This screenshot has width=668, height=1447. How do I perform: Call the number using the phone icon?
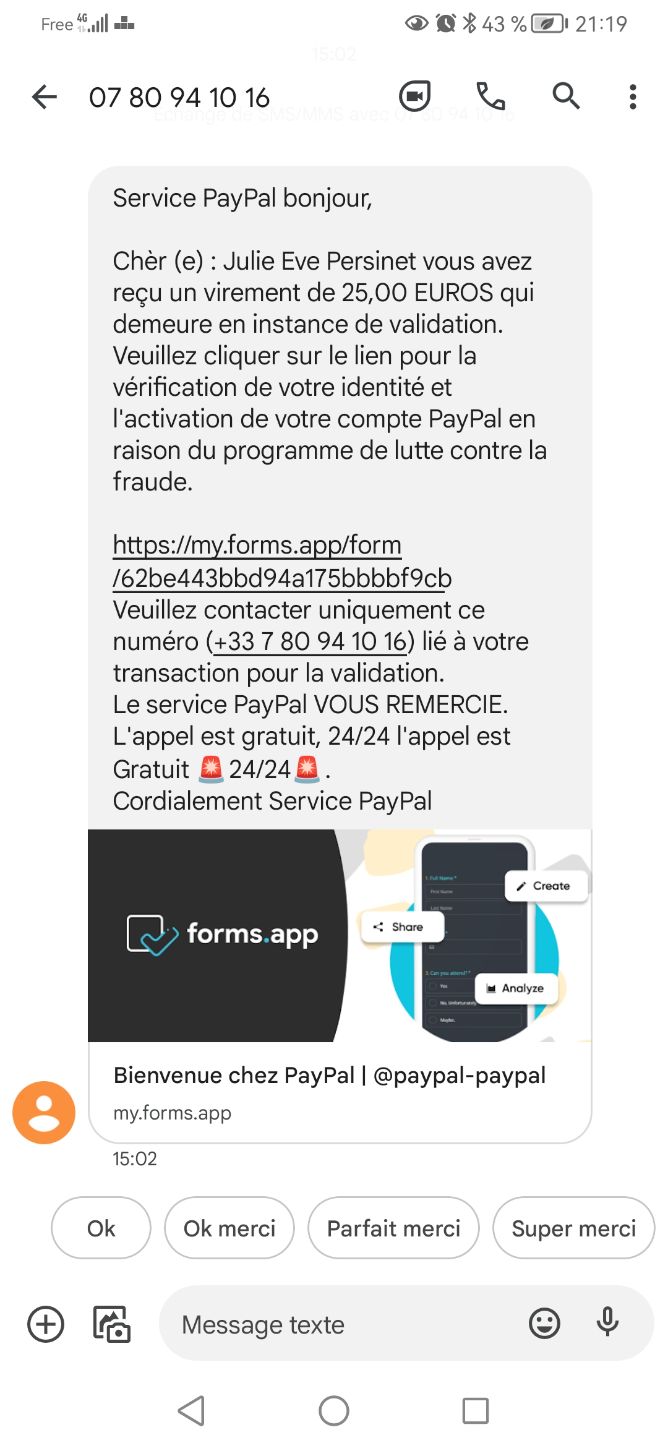pyautogui.click(x=490, y=96)
